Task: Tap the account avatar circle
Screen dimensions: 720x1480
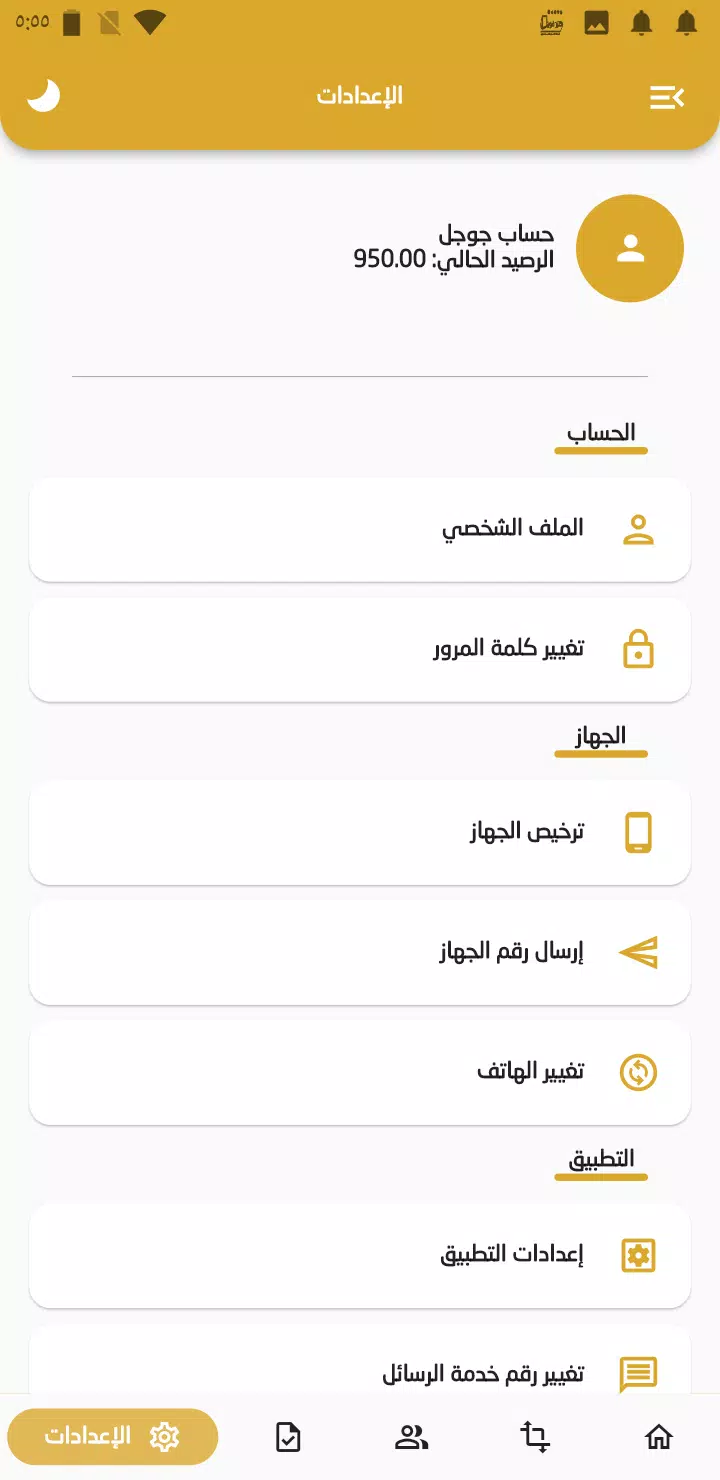Action: [x=630, y=248]
